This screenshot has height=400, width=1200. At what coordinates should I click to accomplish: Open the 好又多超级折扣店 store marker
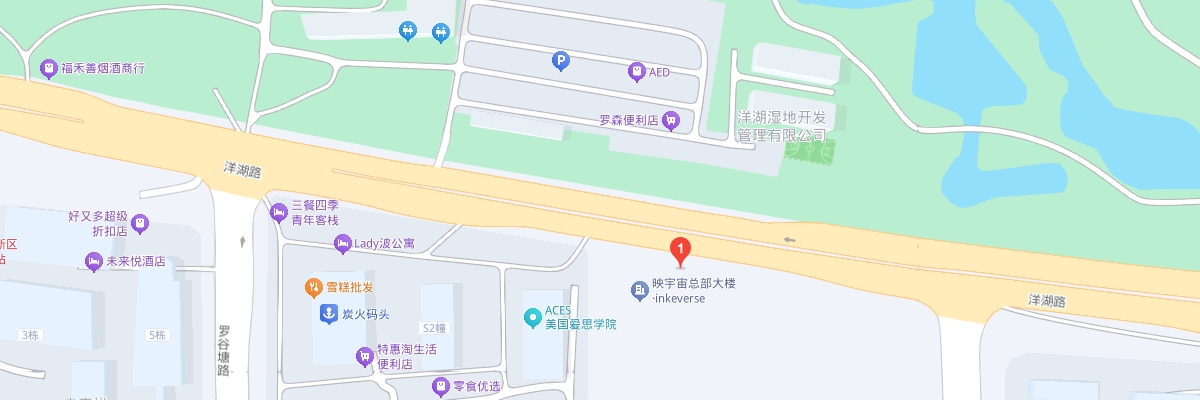click(140, 222)
